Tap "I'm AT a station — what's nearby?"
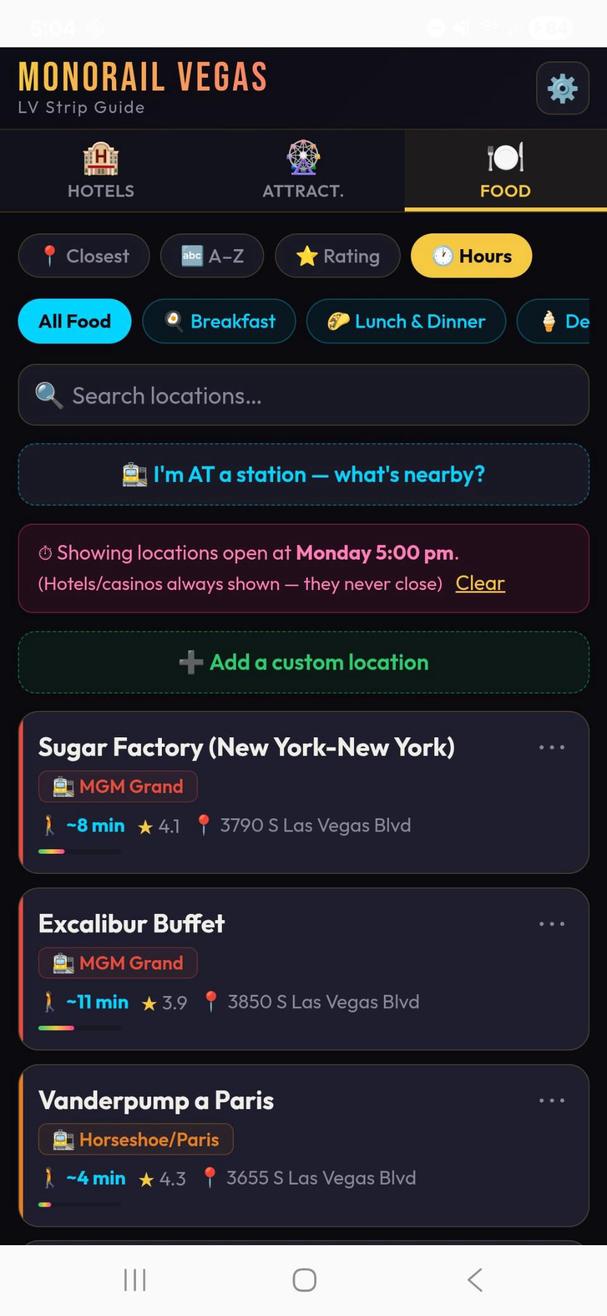Screen dimensions: 607x1316 (x=303, y=474)
